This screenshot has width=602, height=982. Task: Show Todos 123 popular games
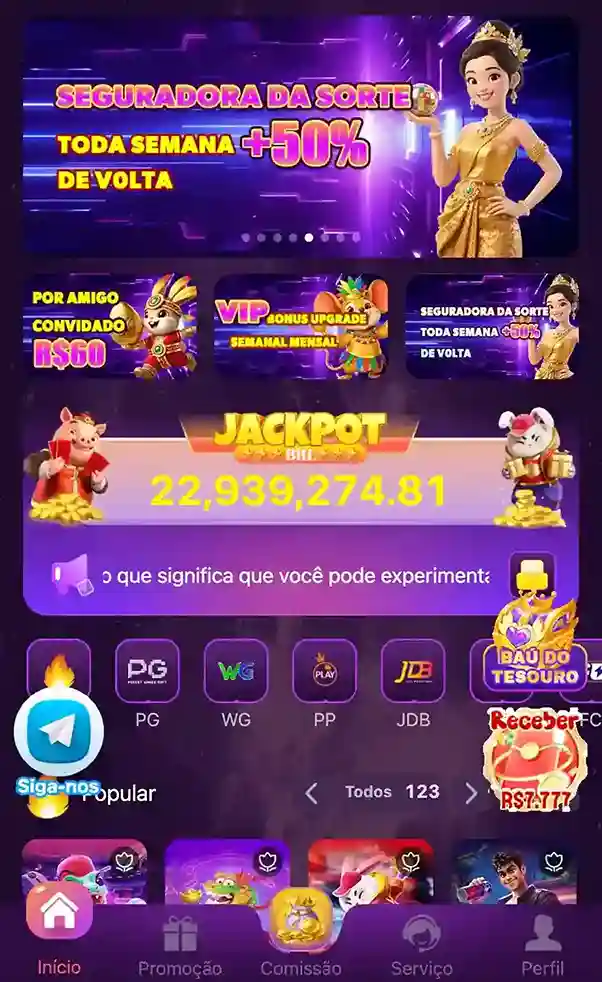point(391,792)
